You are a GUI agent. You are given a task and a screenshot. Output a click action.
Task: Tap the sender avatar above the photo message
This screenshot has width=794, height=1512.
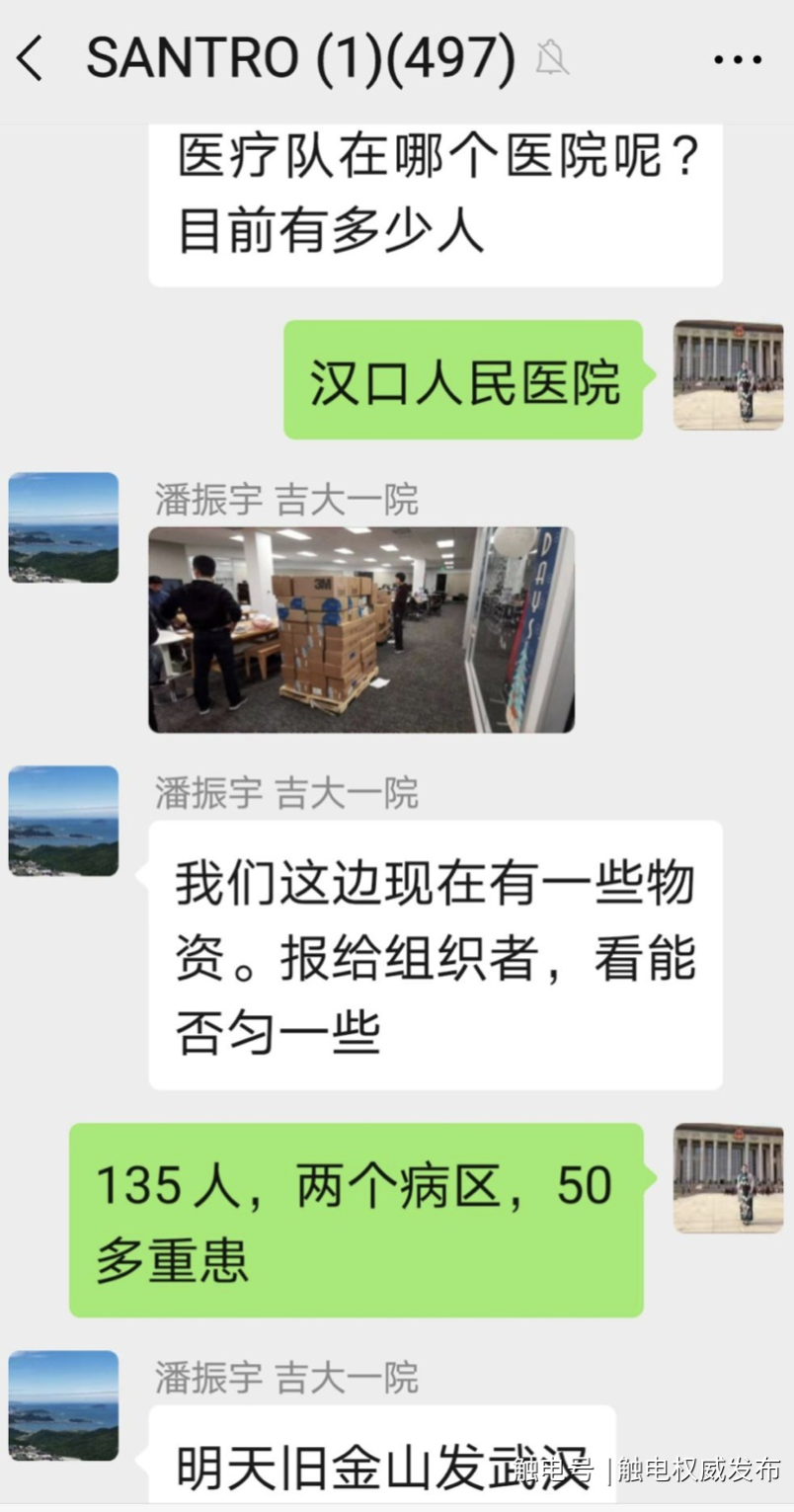coord(63,527)
